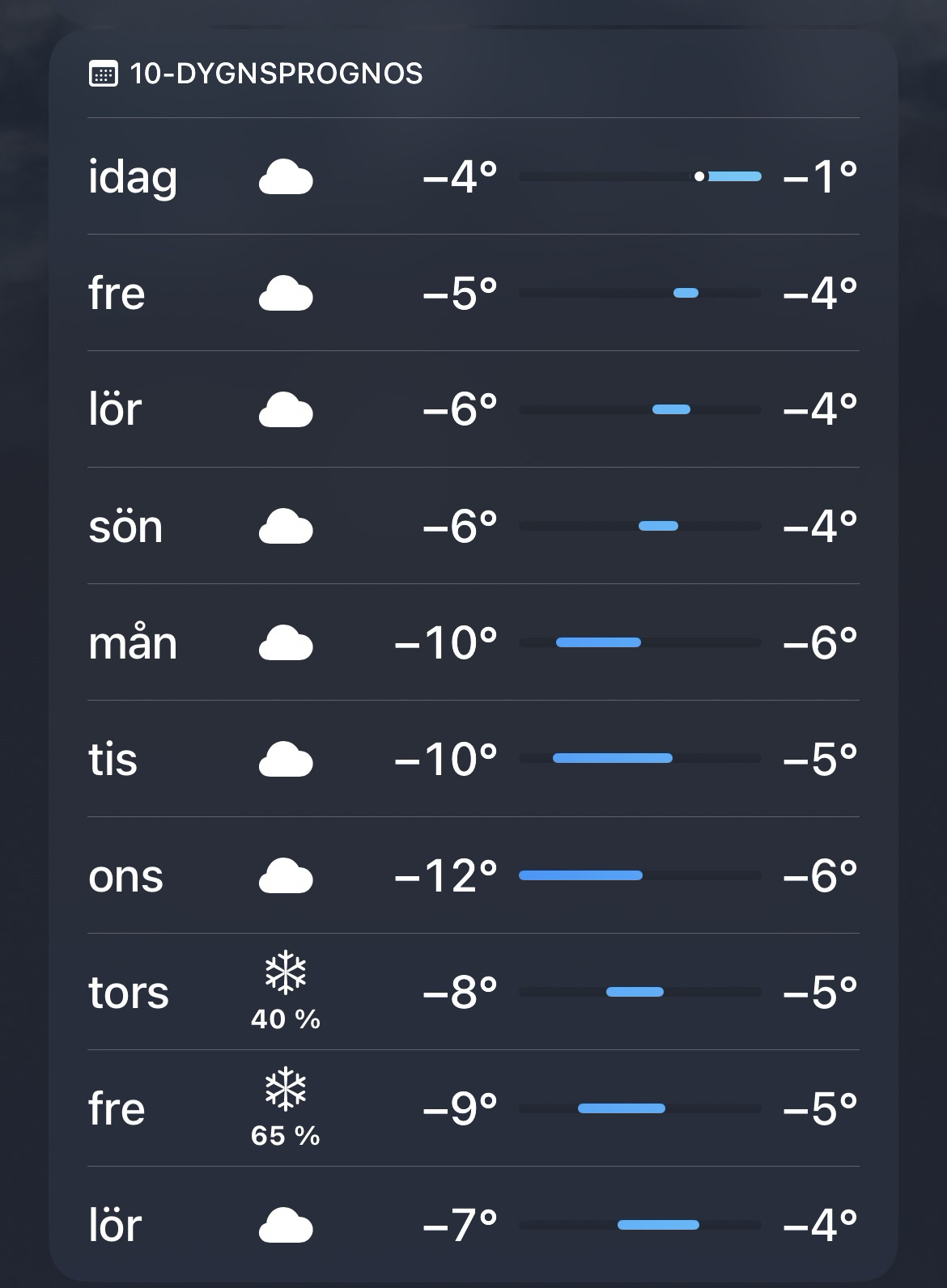Screen dimensions: 947x1288
Task: Select the lör row with low −7°
Action: pos(473,1225)
